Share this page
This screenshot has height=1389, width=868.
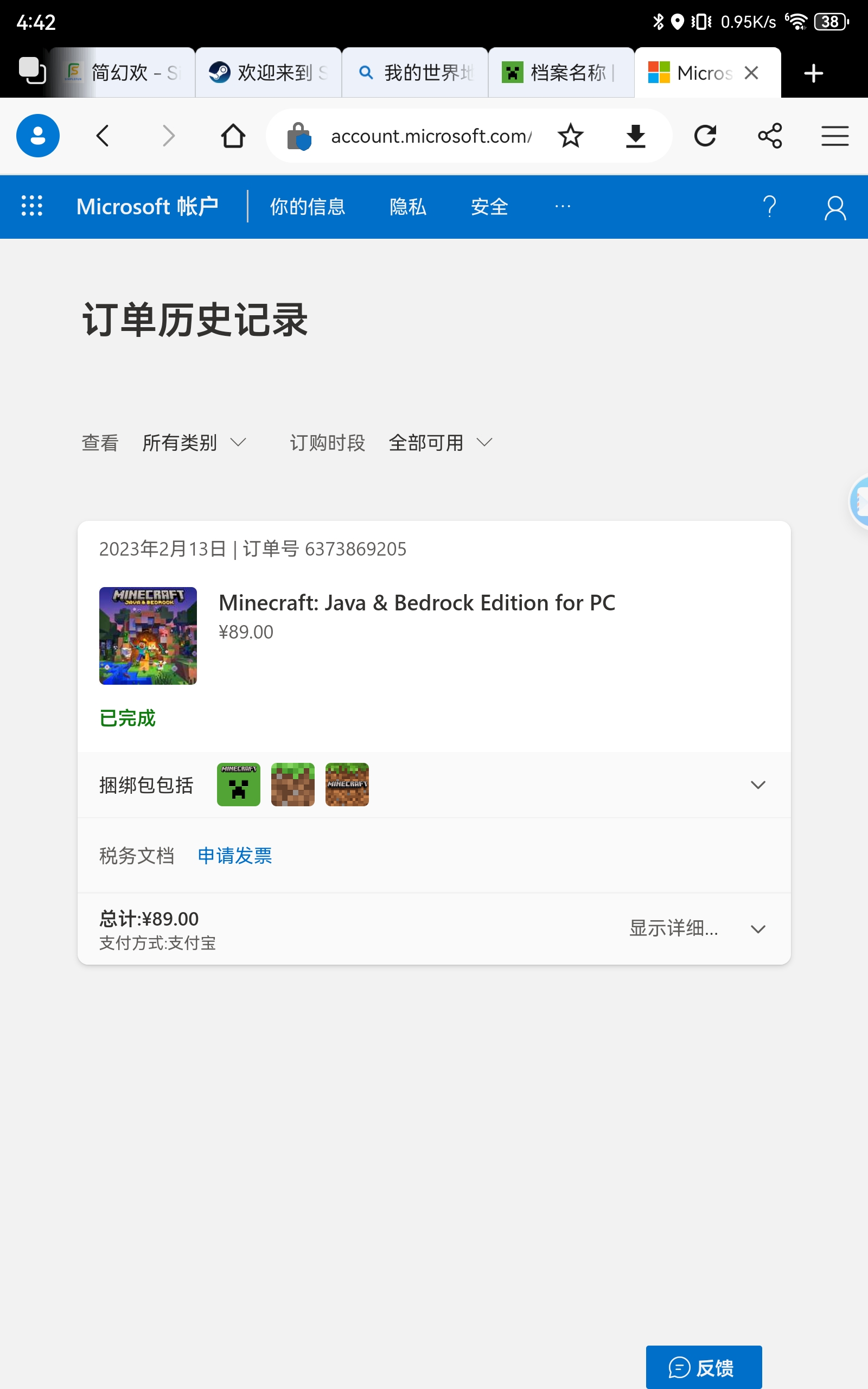click(x=770, y=136)
